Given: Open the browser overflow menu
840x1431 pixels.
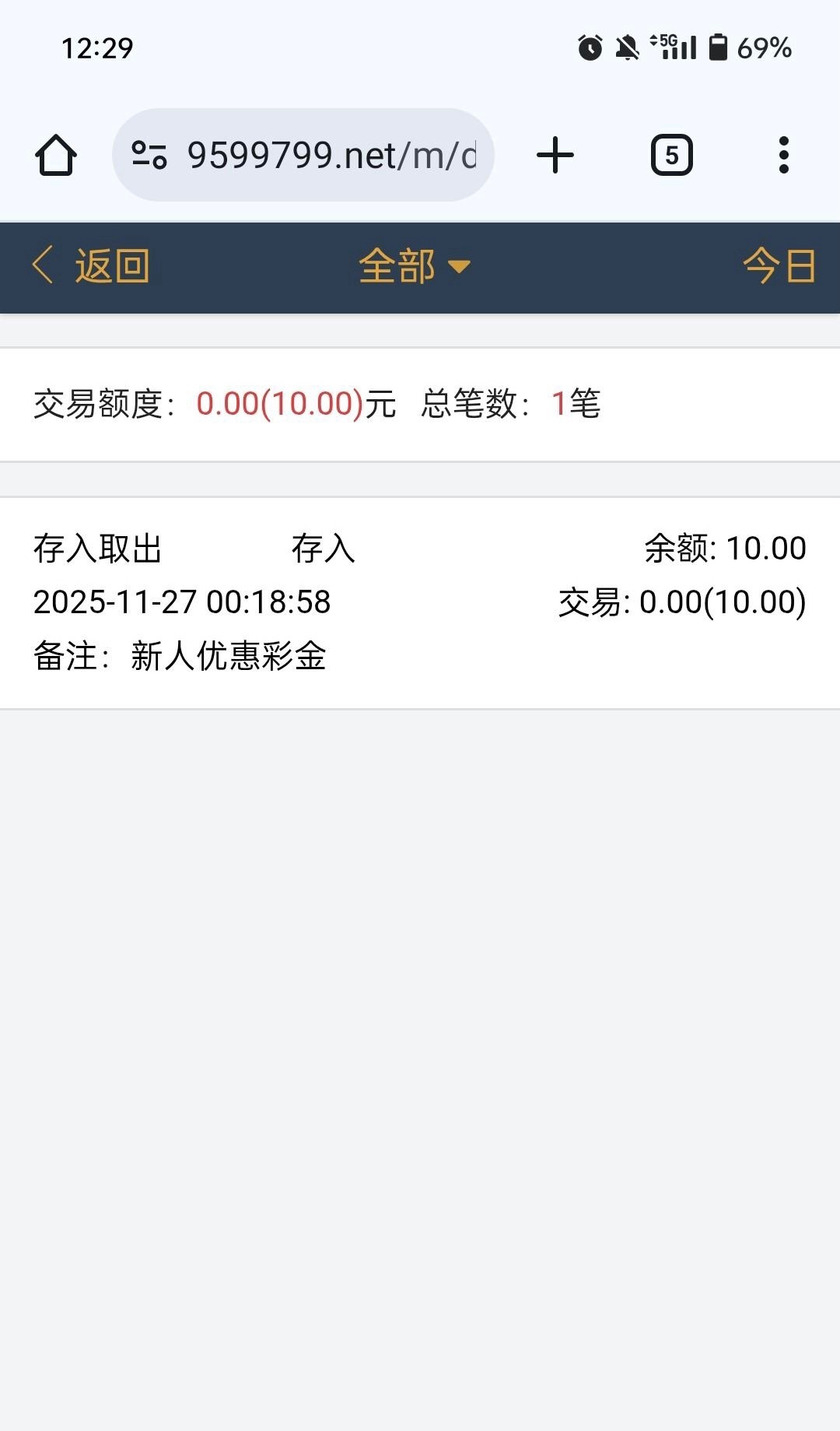Looking at the screenshot, I should pyautogui.click(x=783, y=155).
